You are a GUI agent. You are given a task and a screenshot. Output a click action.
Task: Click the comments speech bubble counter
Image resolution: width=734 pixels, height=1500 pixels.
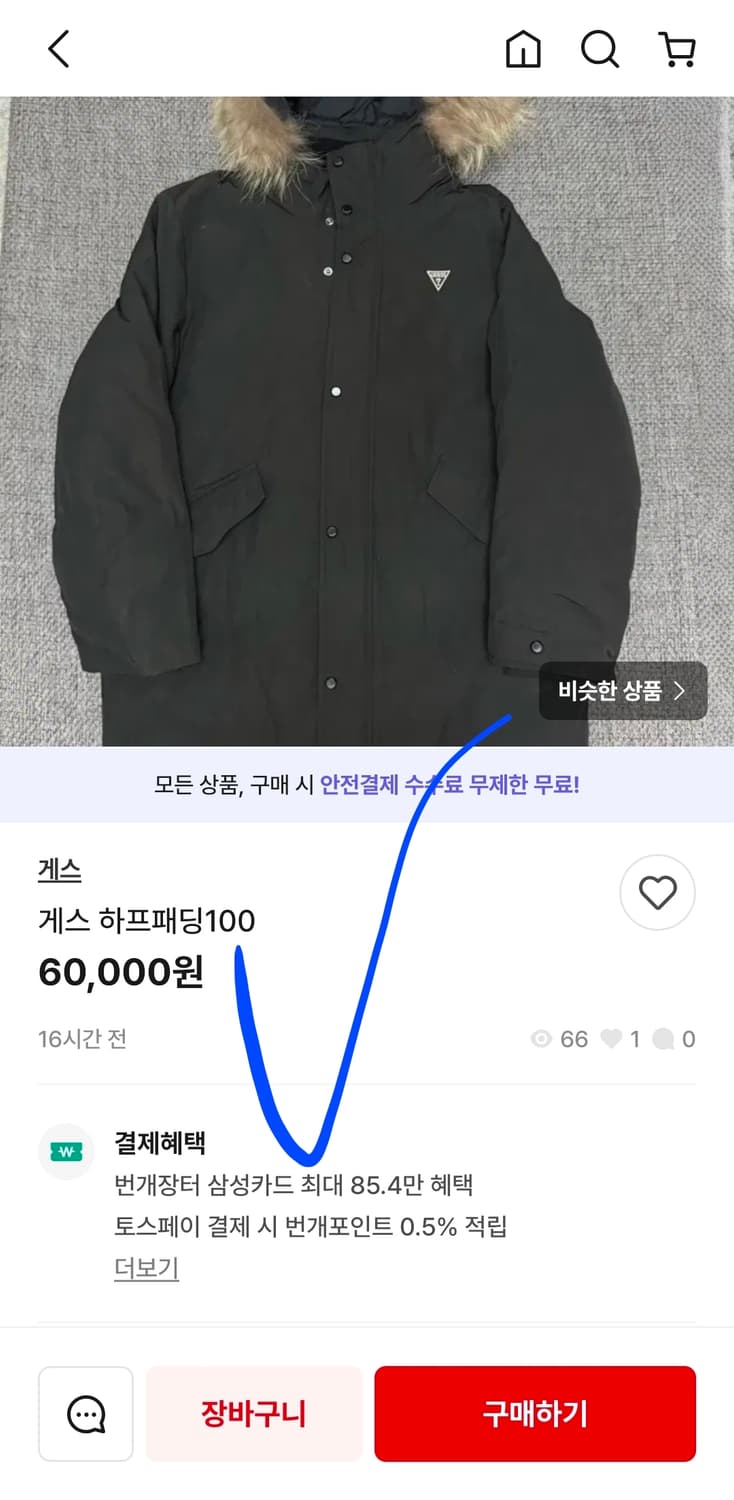click(x=660, y=1039)
